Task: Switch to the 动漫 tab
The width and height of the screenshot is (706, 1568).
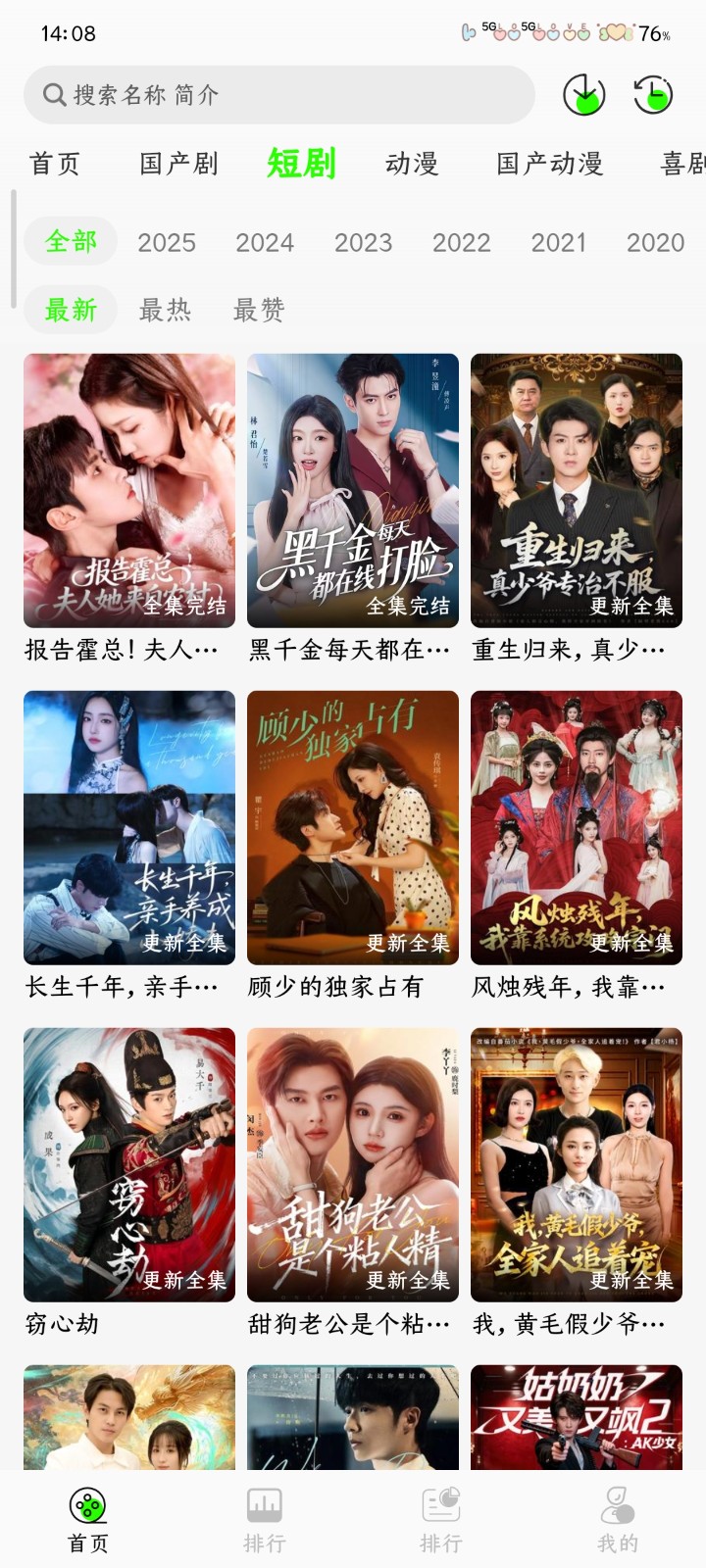Action: pyautogui.click(x=412, y=164)
